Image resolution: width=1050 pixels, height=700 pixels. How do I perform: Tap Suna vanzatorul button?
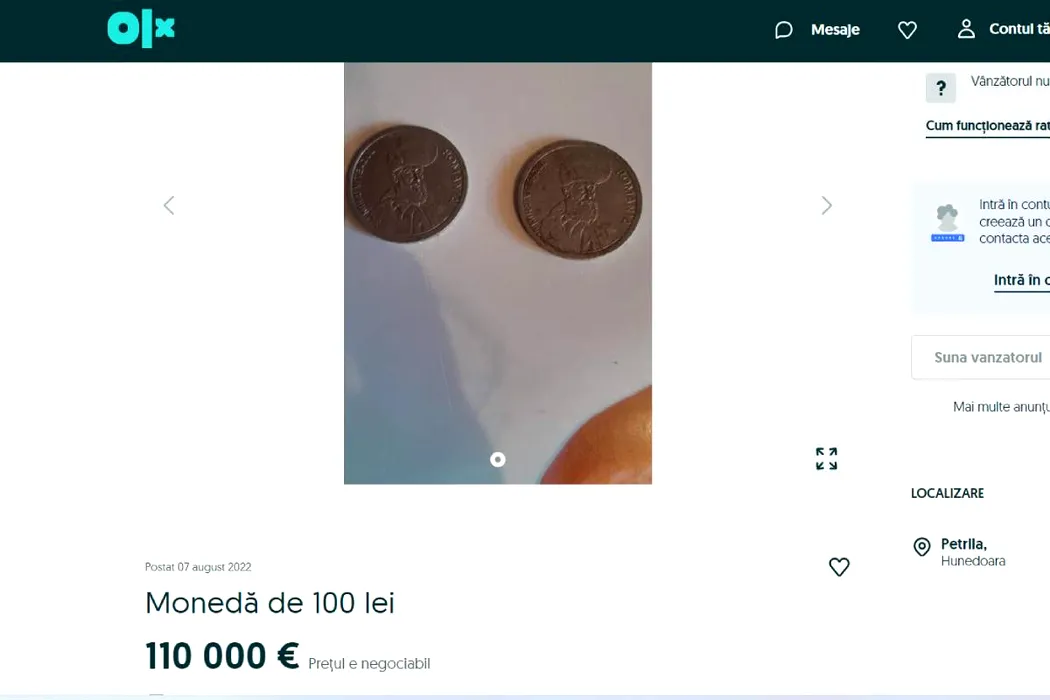pos(986,357)
